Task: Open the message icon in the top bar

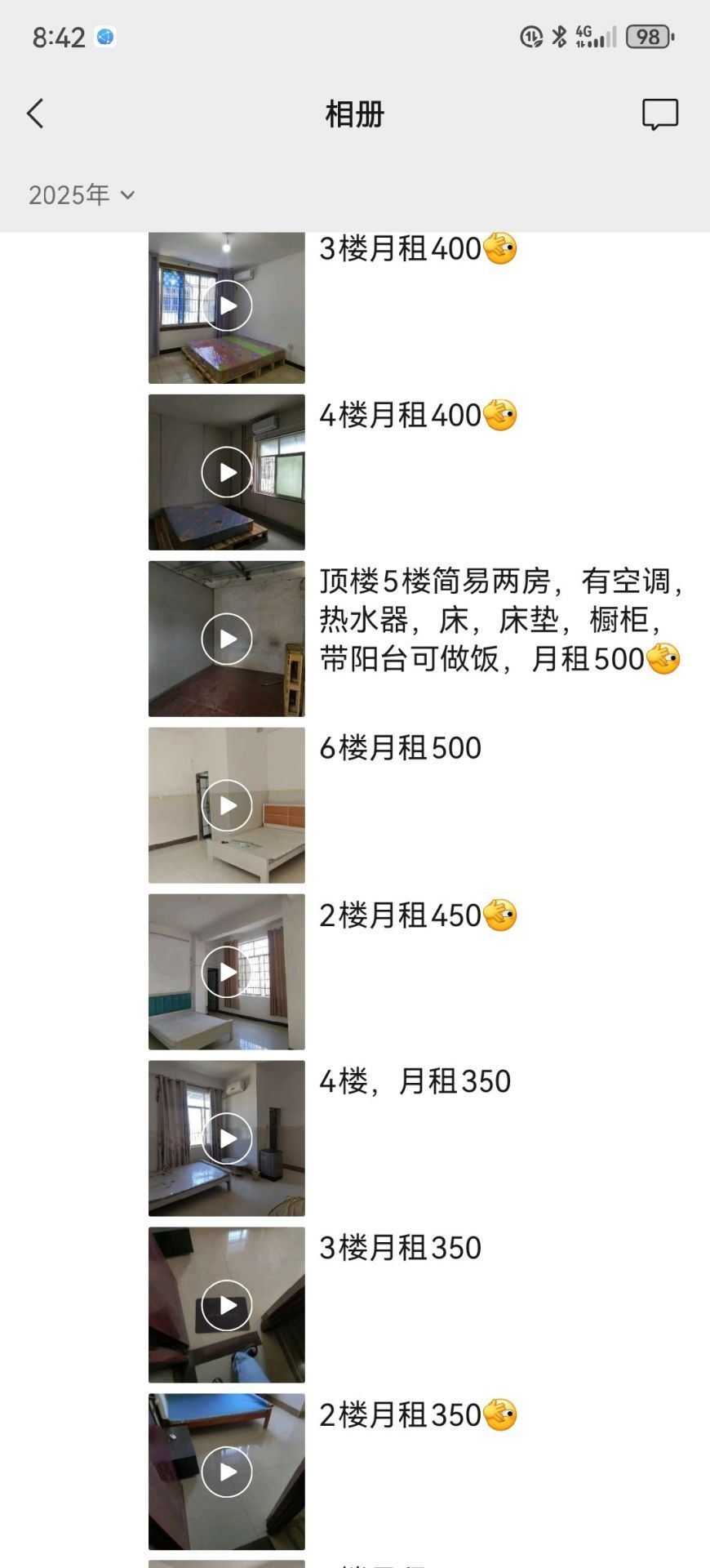Action: 659,114
